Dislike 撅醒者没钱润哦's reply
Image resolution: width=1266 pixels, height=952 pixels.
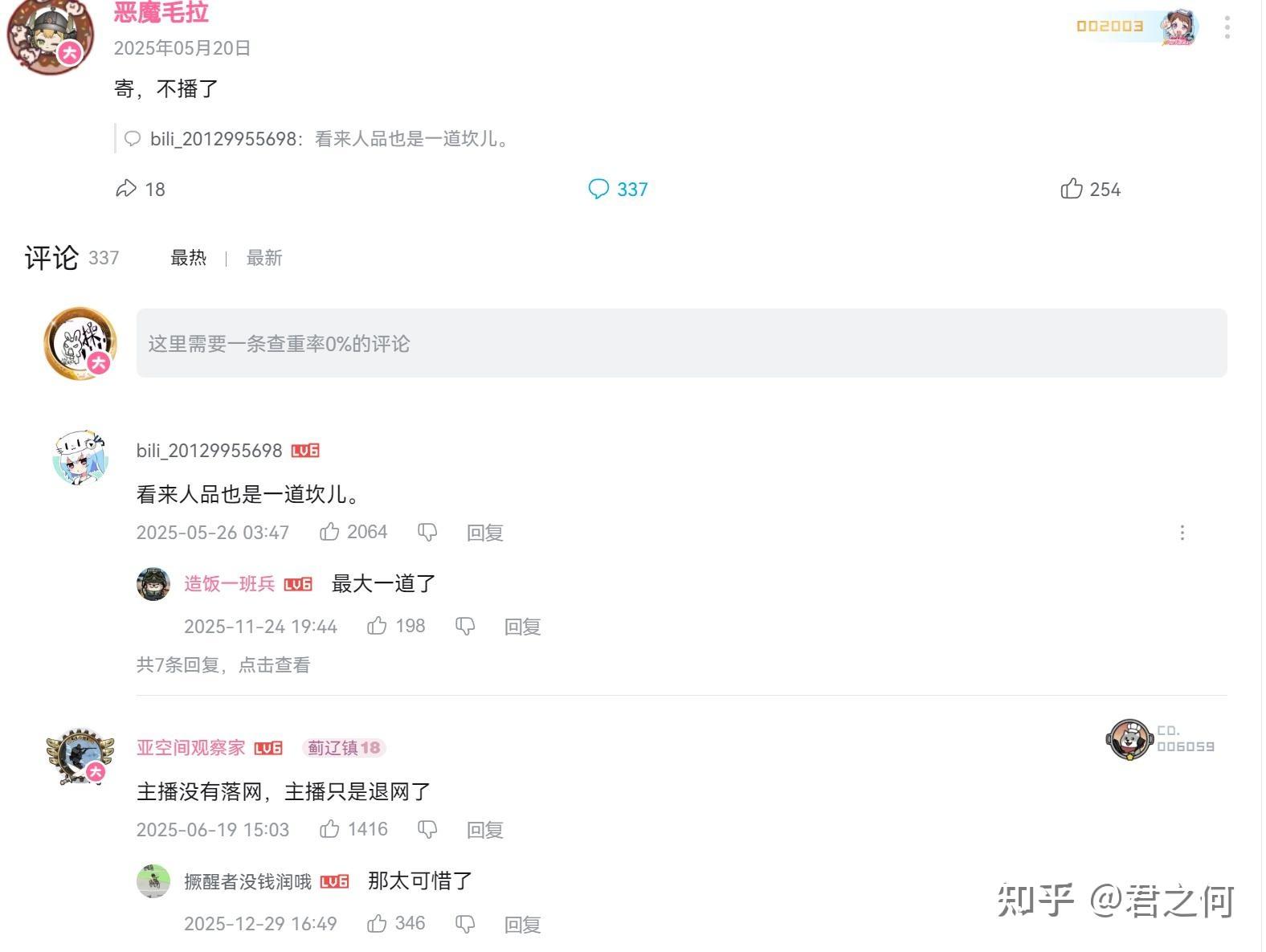[465, 924]
